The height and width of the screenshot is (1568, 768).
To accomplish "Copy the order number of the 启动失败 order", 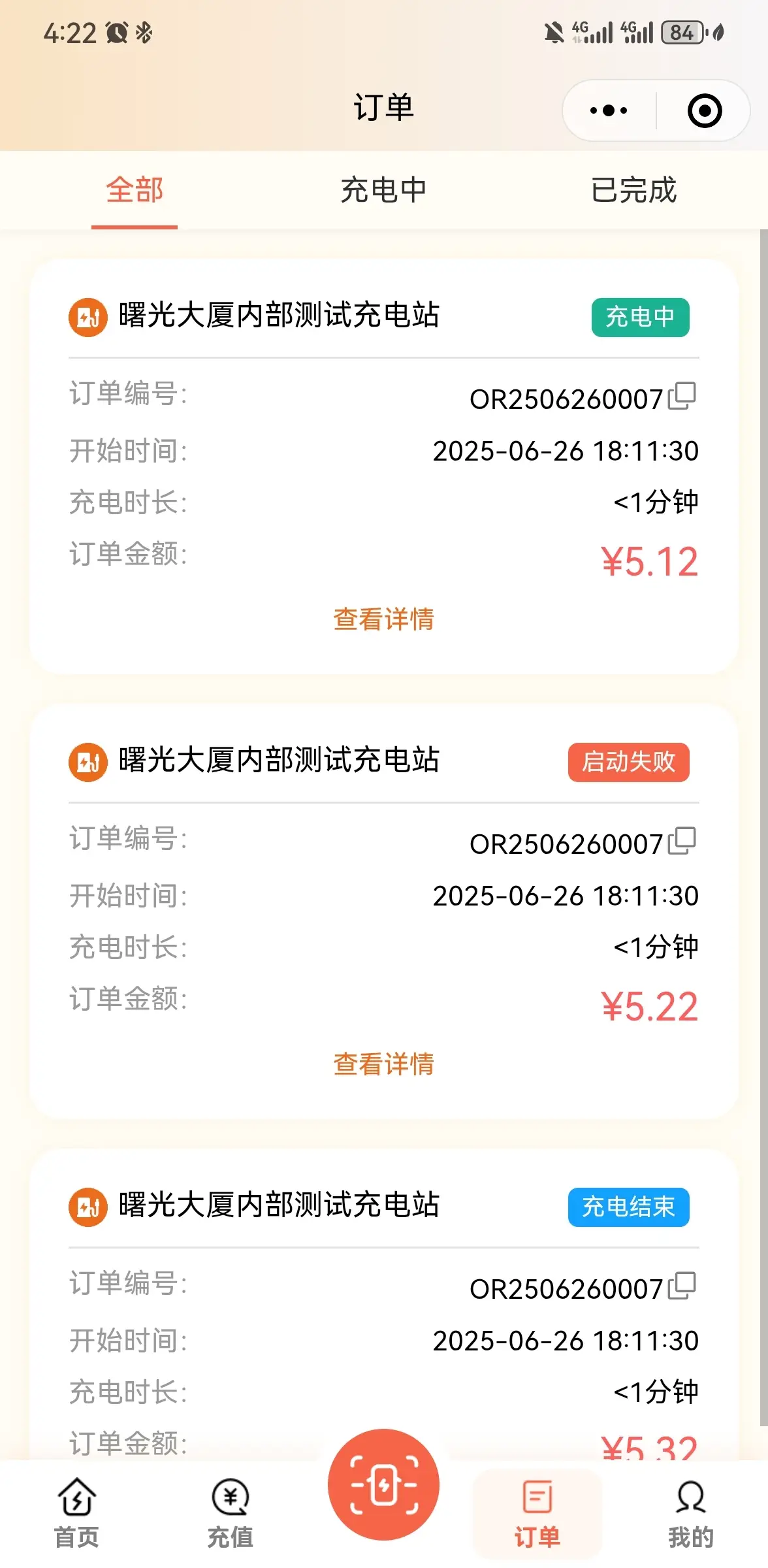I will tap(682, 841).
